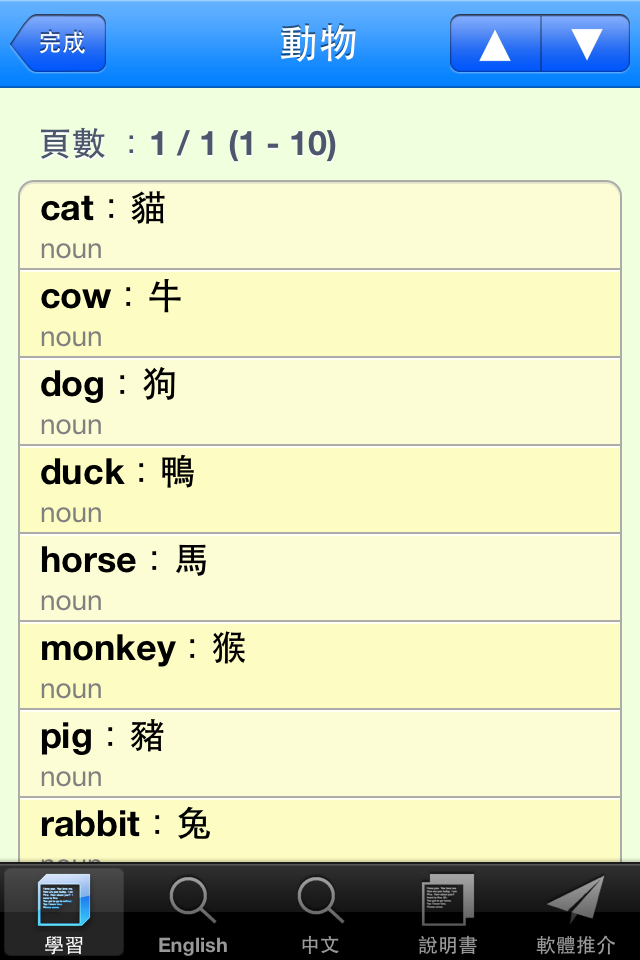Select the dog 狗 entry
Screen dimensions: 640x960
(x=320, y=401)
